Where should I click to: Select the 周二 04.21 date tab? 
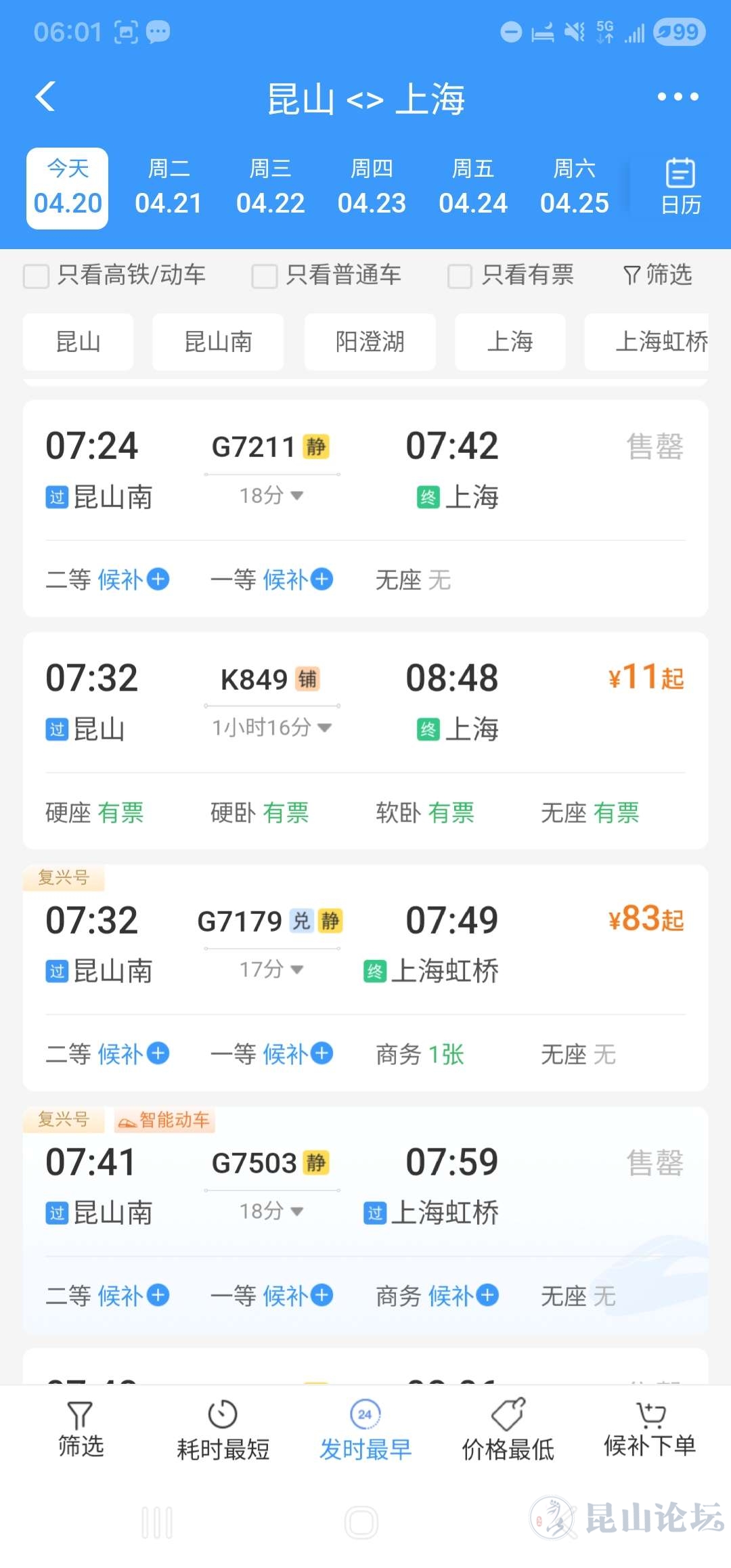click(169, 188)
